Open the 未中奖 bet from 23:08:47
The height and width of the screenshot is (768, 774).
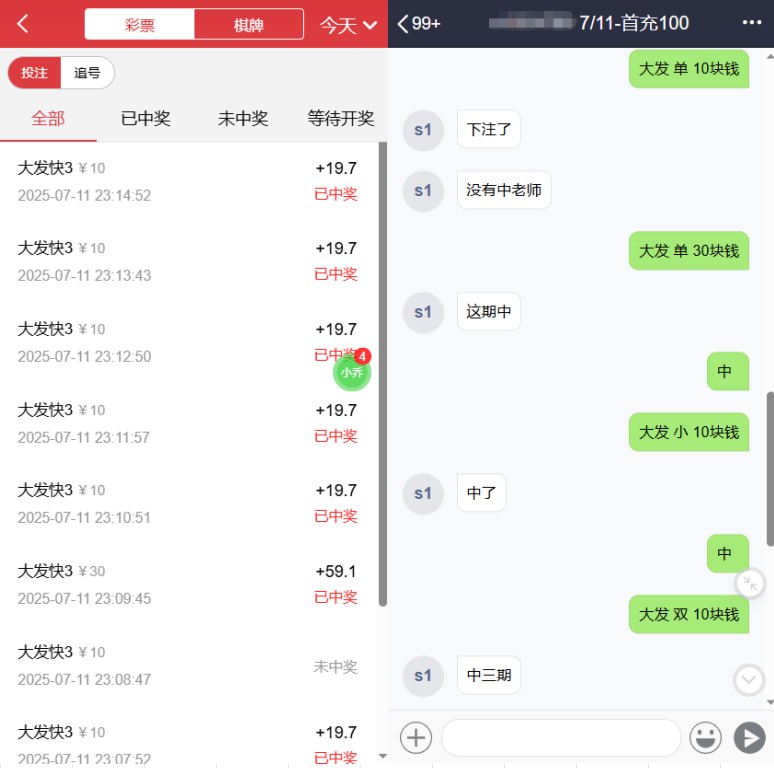pyautogui.click(x=187, y=665)
